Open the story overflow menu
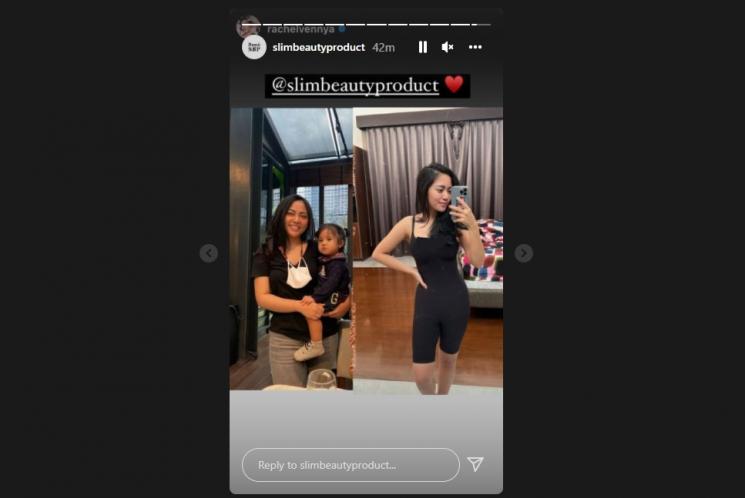 475,47
